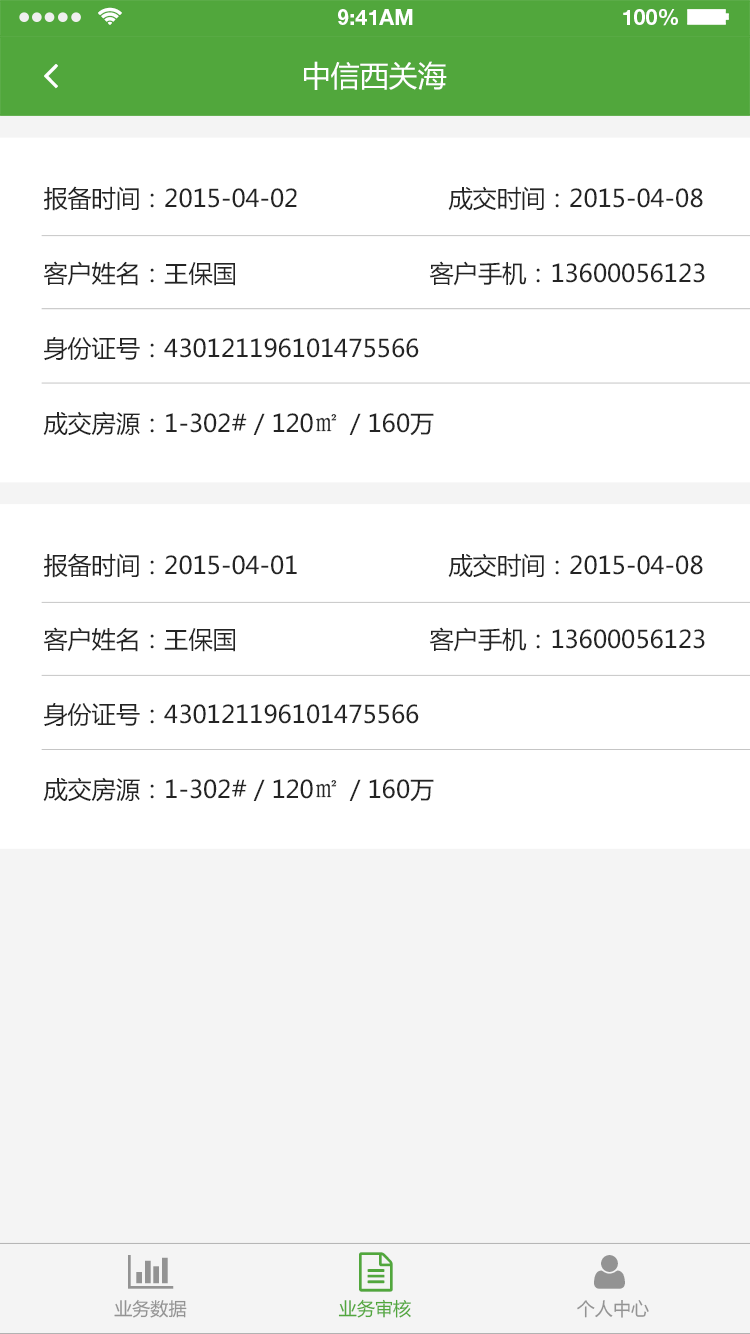Open the 个人中心 tab
This screenshot has width=750, height=1334.
point(610,1287)
